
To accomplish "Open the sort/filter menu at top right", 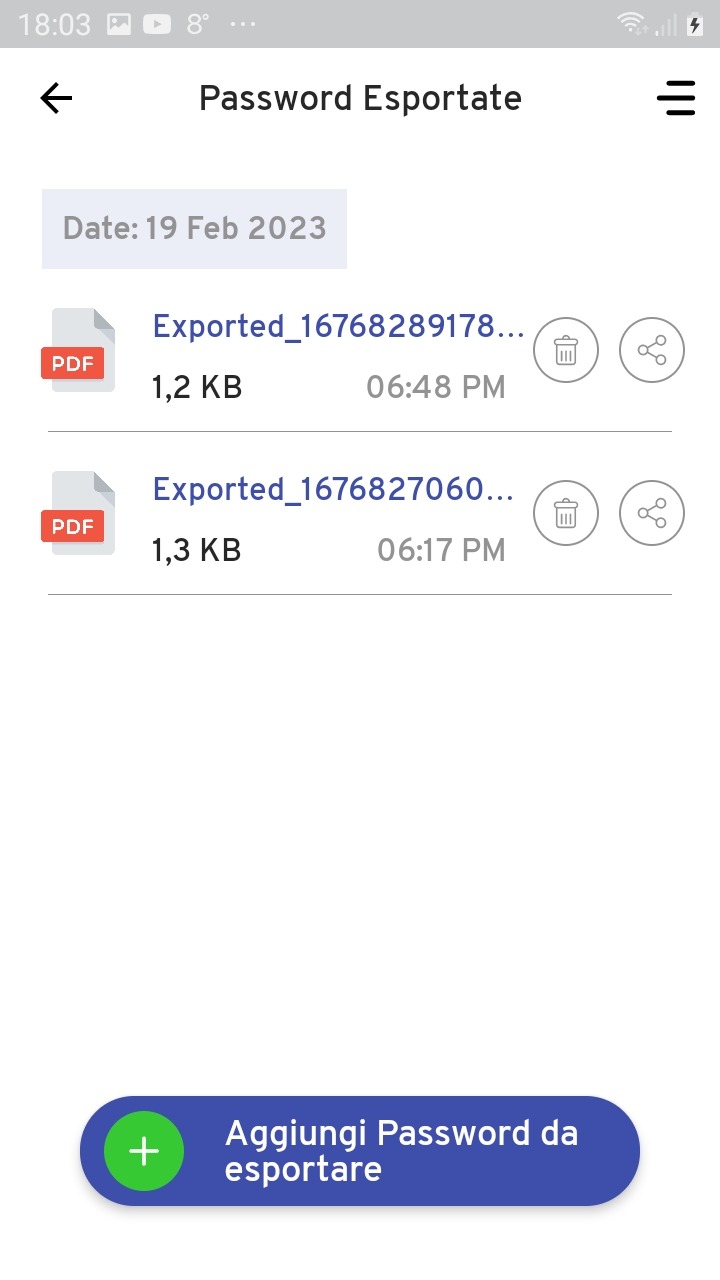I will pyautogui.click(x=676, y=97).
